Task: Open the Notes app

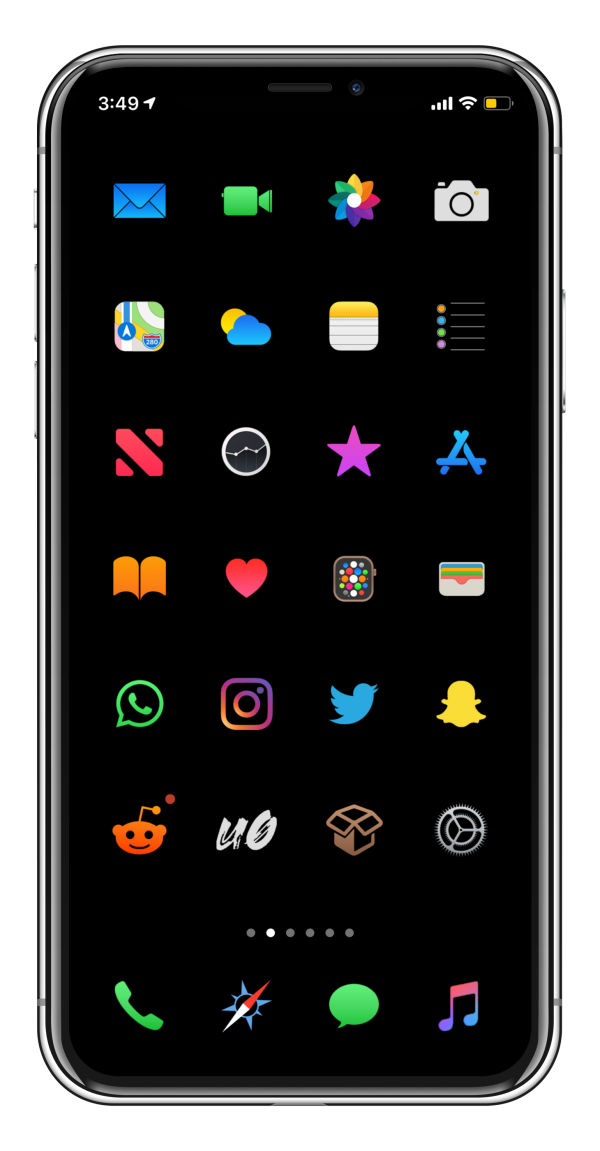Action: [x=354, y=327]
